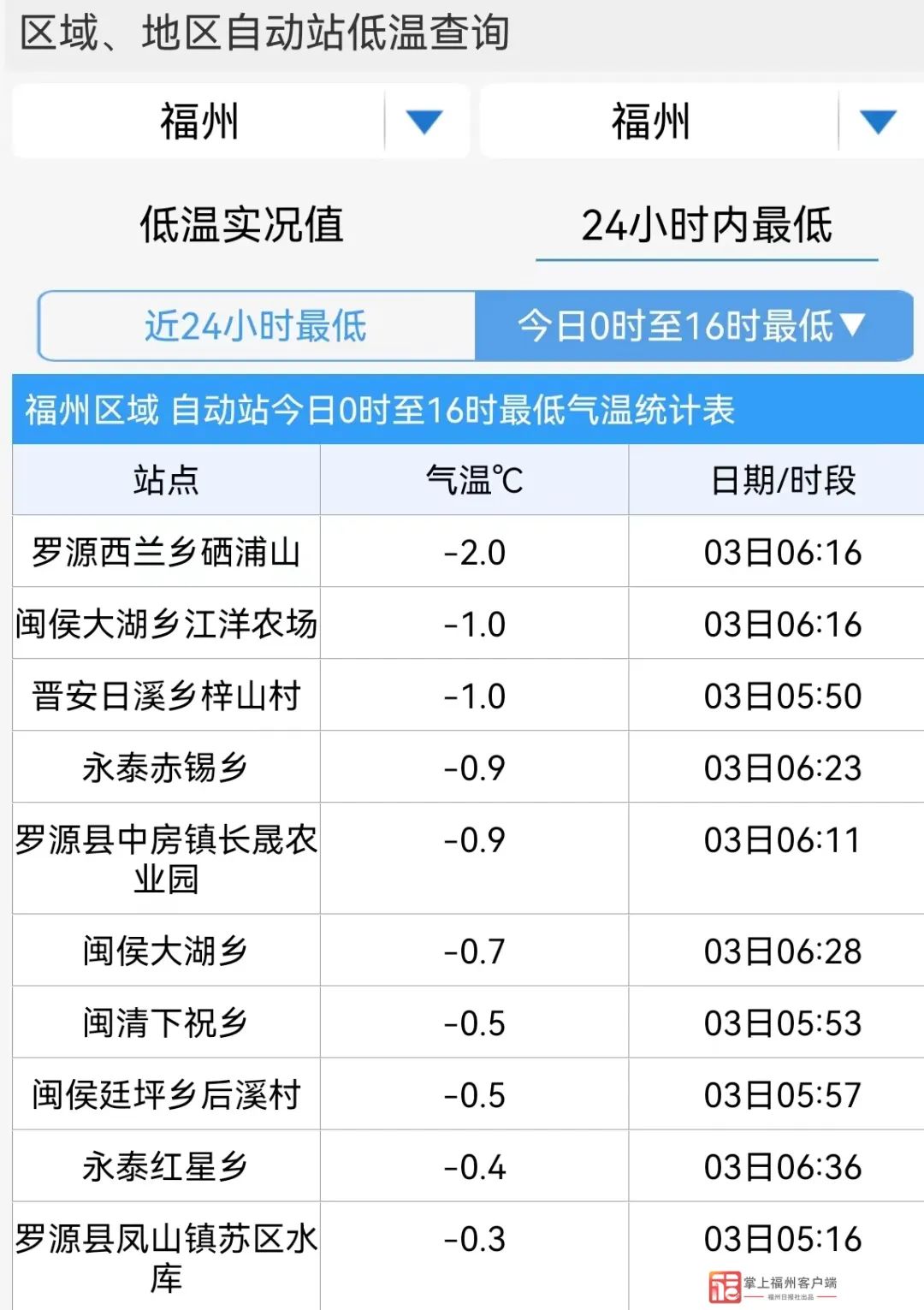
Task: Select the 24小时内最低 tab
Action: point(707,226)
